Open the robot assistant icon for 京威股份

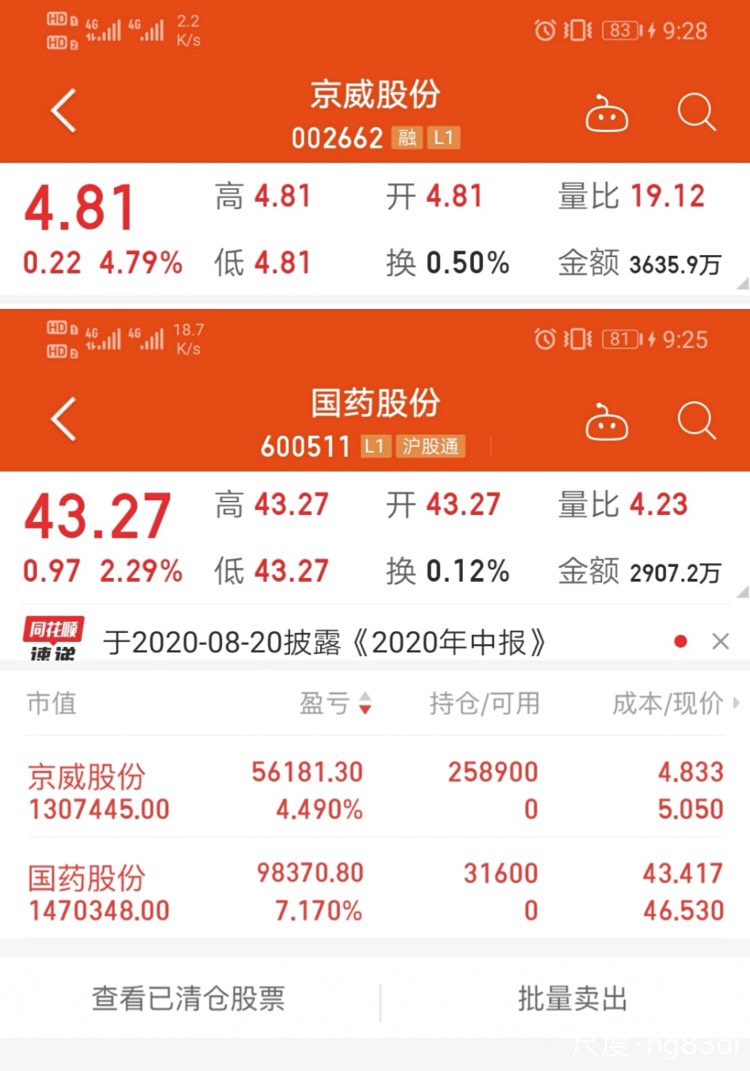pos(607,113)
